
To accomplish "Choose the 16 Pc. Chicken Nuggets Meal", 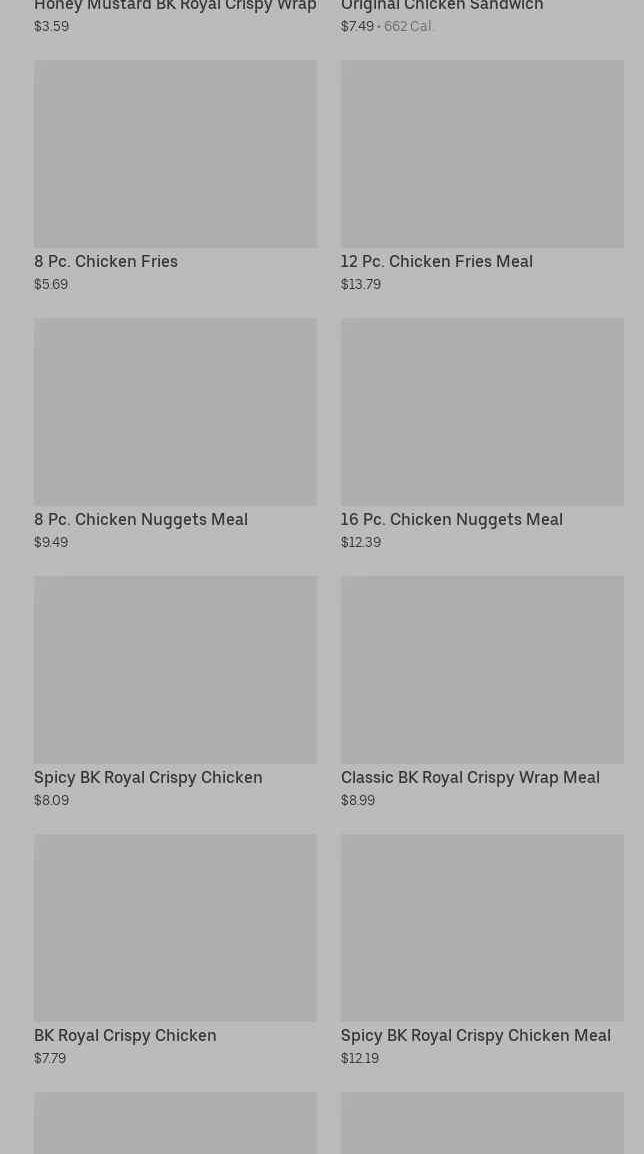I will tap(482, 433).
